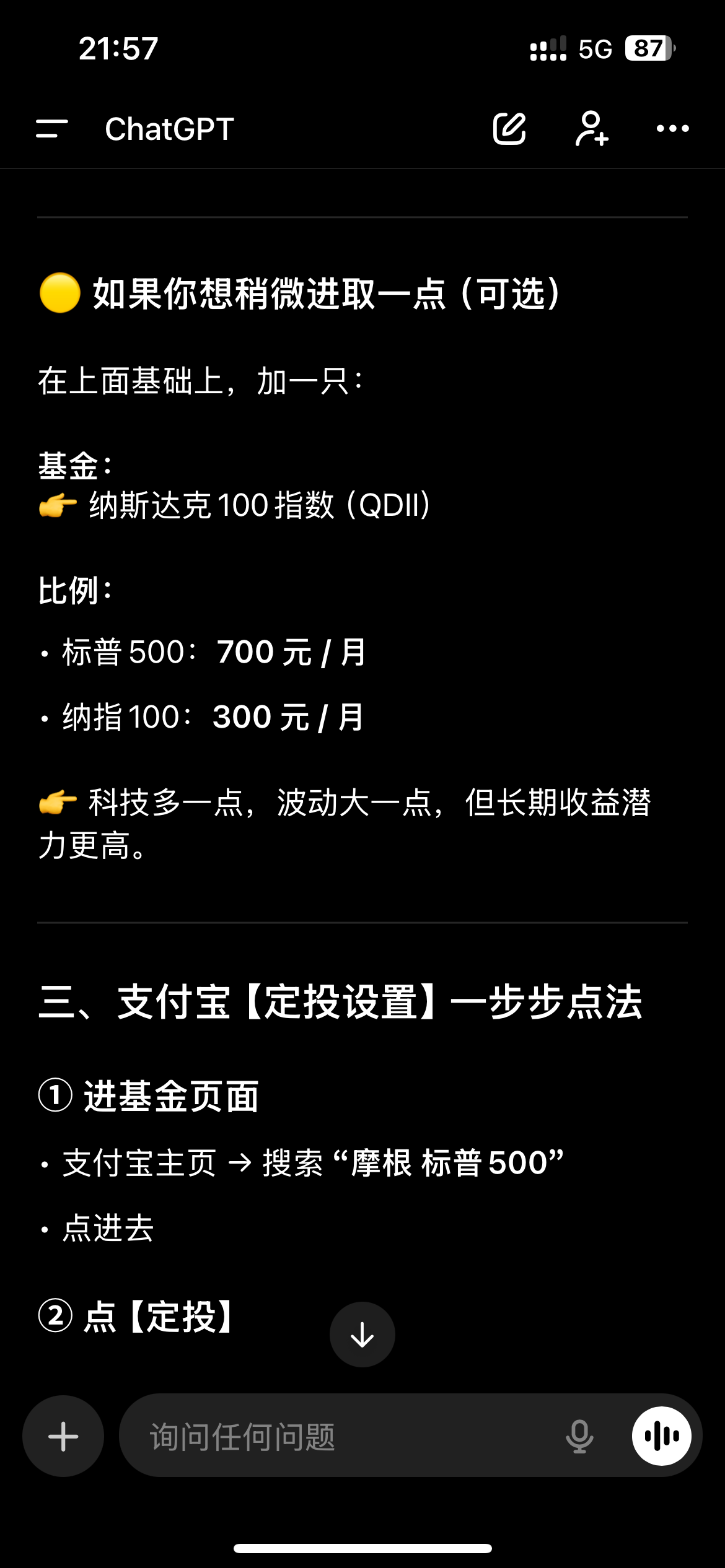This screenshot has height=1568, width=725.
Task: Enter voice mode via the waveform button
Action: pyautogui.click(x=662, y=1437)
